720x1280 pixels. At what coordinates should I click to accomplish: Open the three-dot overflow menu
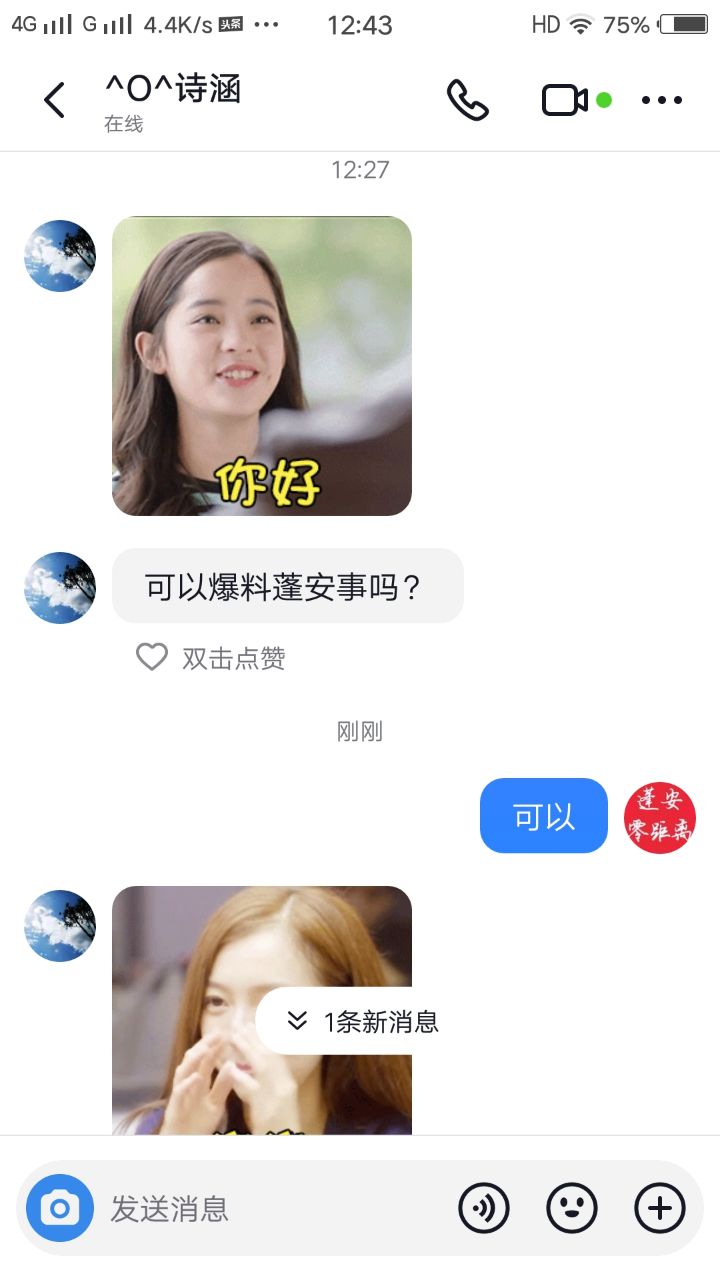coord(661,100)
